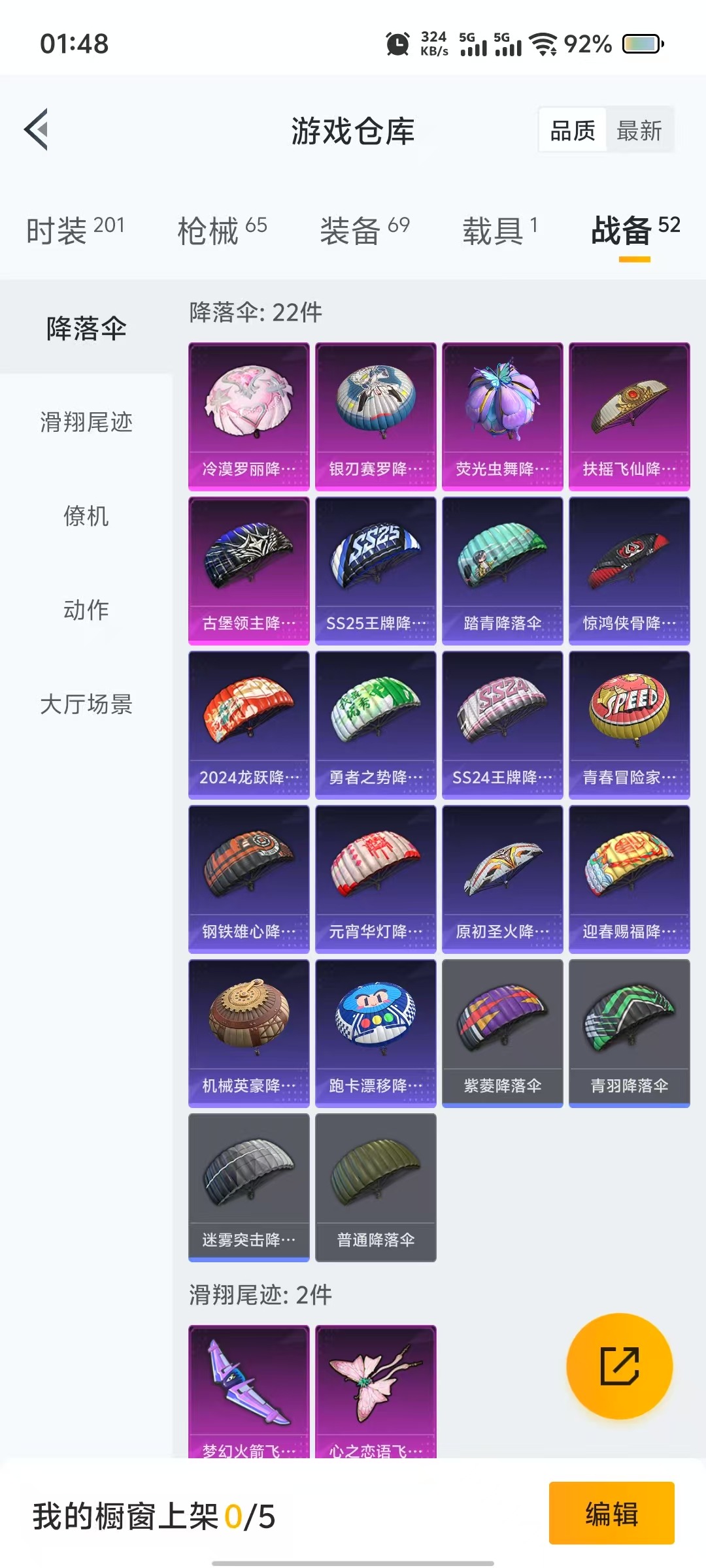Tap the orange share floating button
This screenshot has width=706, height=1568.
point(619,1366)
